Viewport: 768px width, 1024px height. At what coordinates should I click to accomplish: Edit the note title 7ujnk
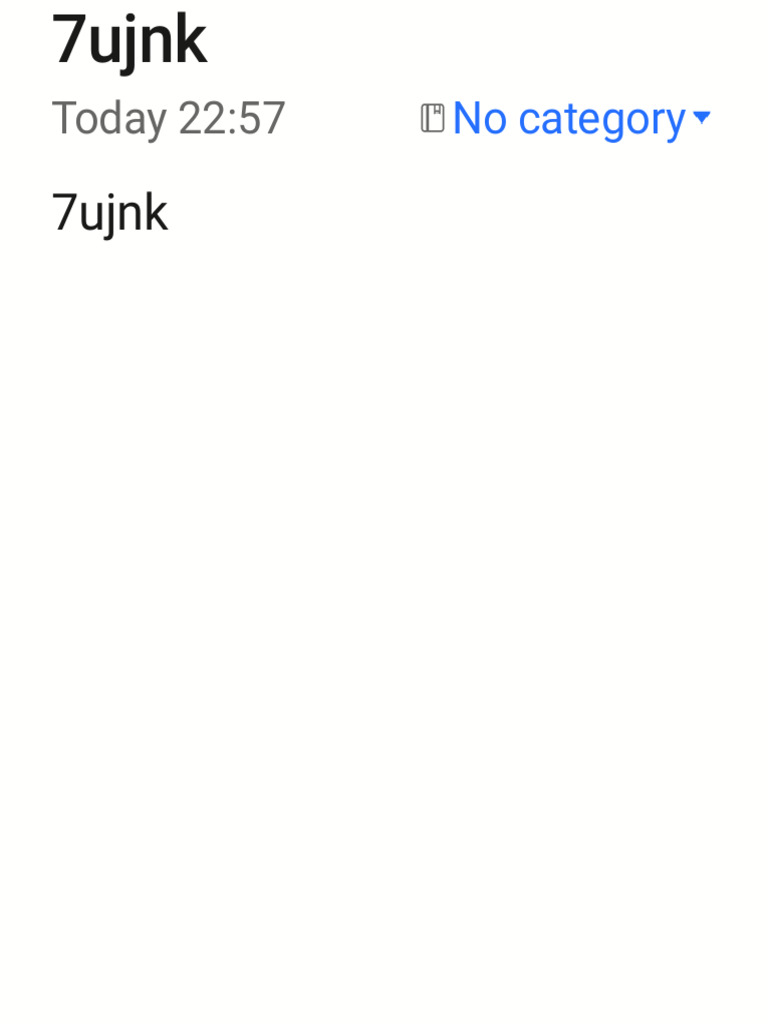pyautogui.click(x=130, y=42)
